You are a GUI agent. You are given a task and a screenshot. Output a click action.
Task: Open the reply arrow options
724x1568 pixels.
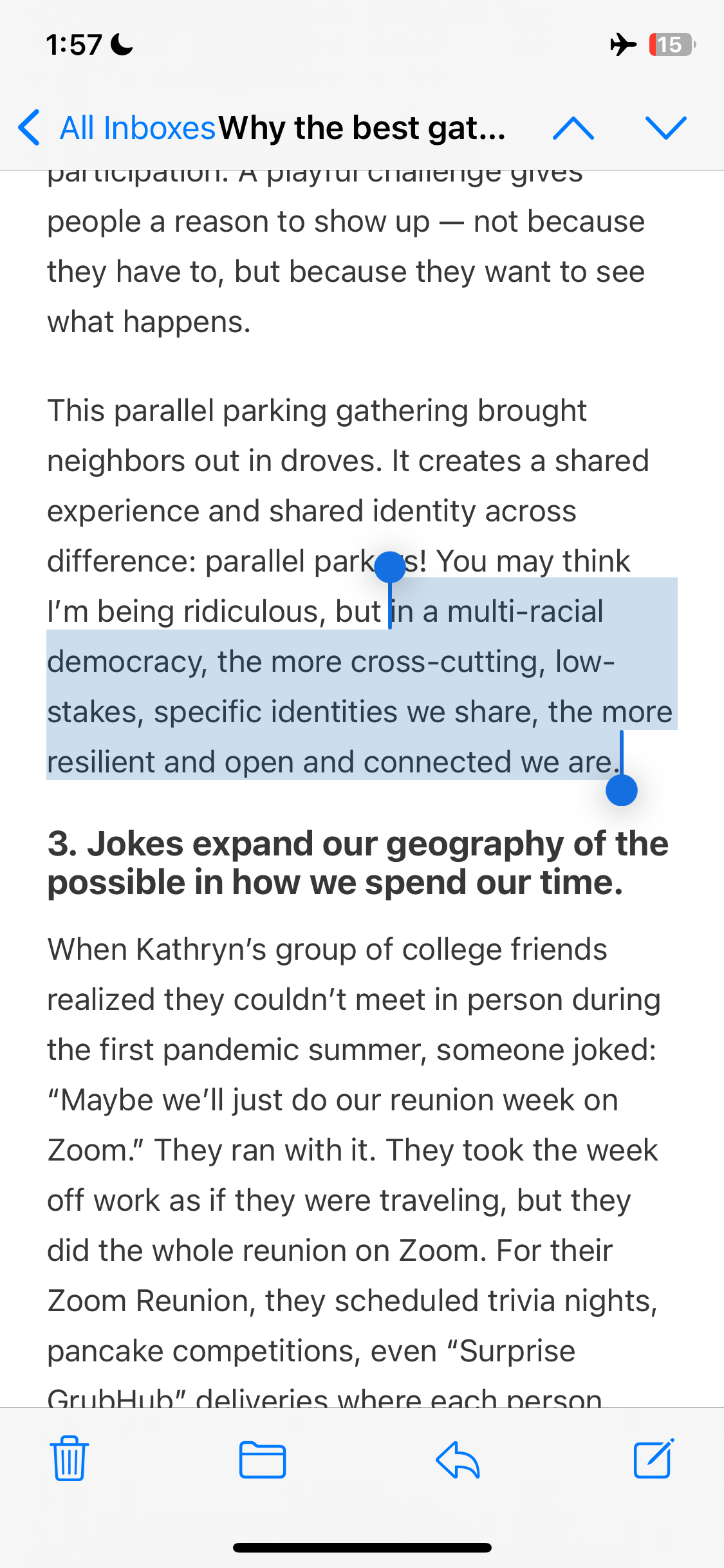click(x=458, y=1459)
